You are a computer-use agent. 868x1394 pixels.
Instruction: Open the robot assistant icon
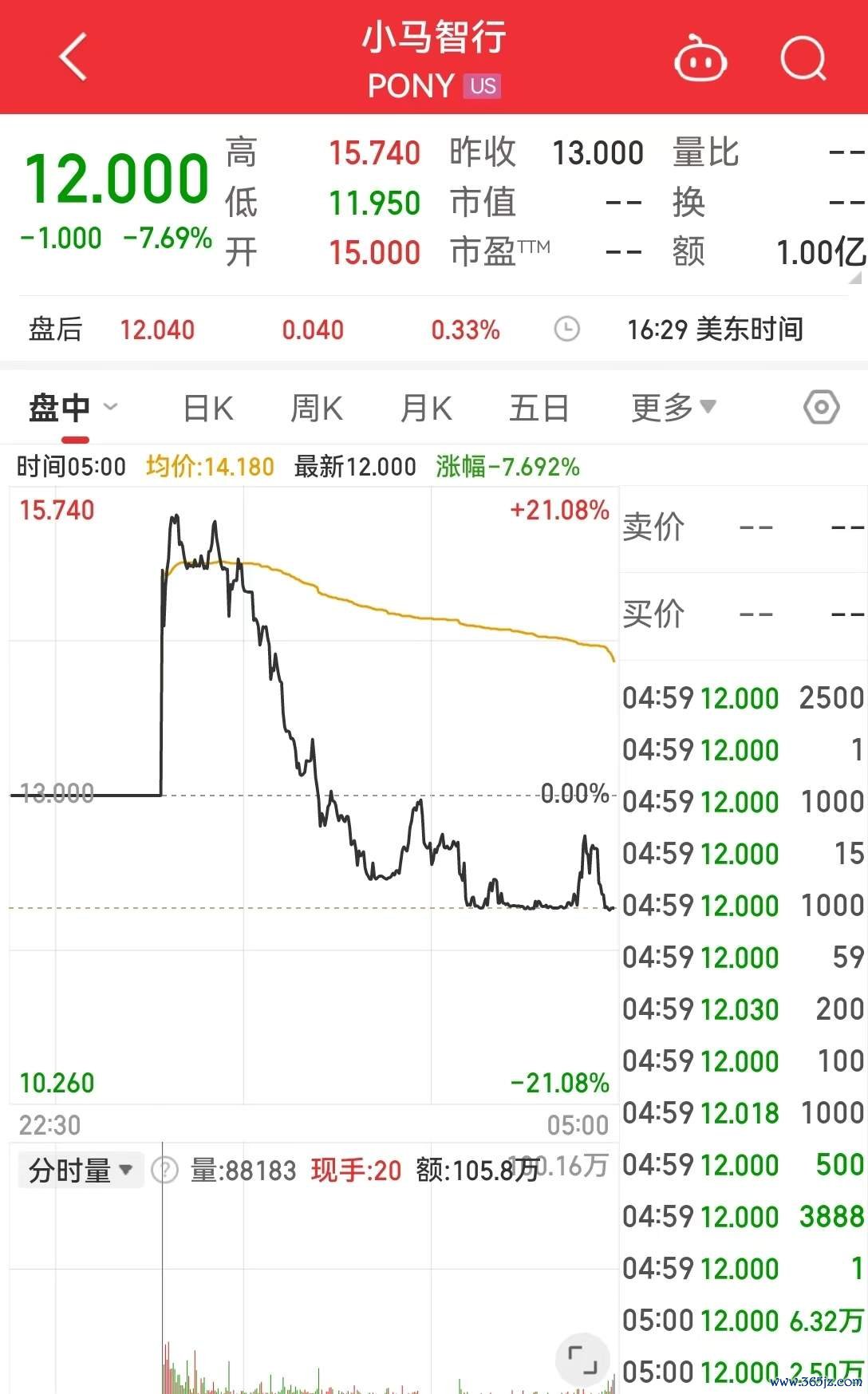tap(700, 60)
